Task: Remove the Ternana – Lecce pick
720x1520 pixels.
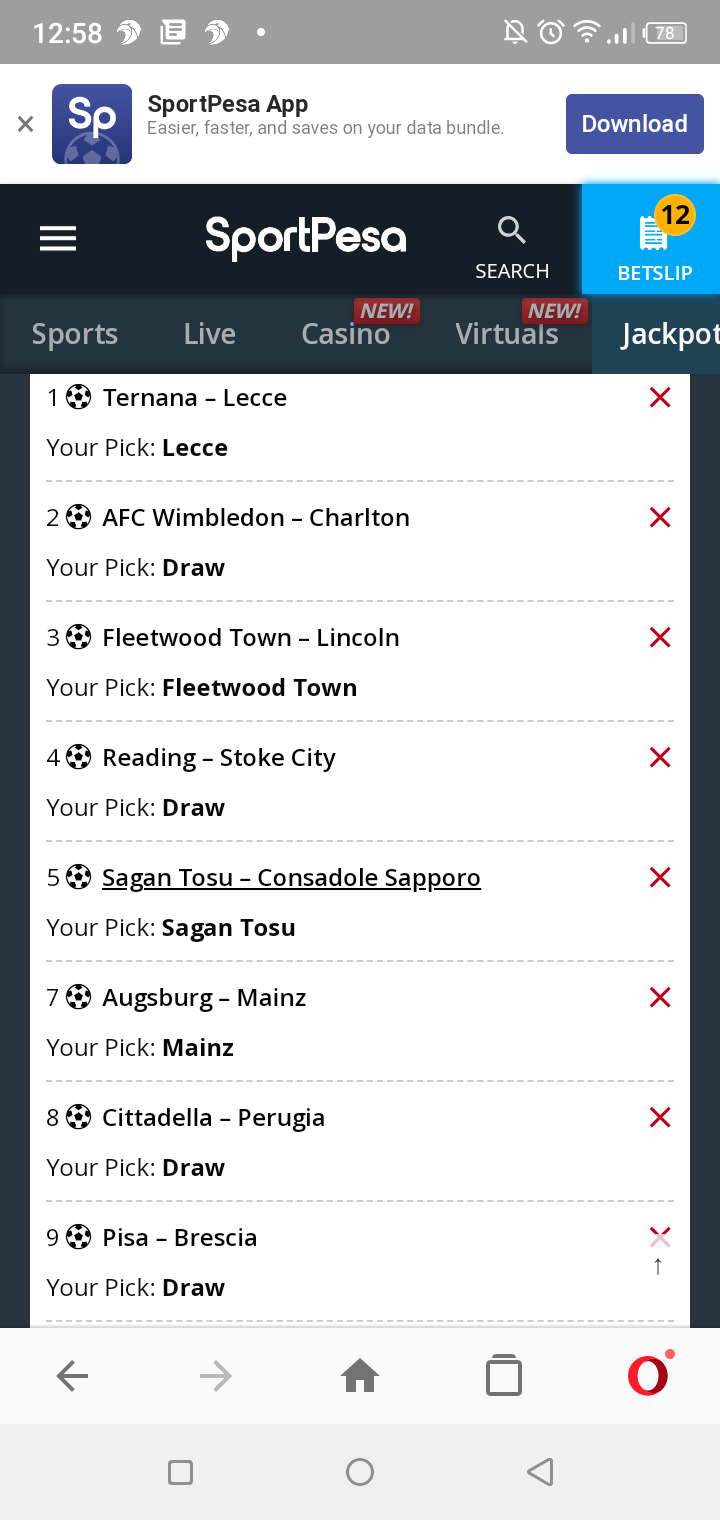Action: pos(660,398)
